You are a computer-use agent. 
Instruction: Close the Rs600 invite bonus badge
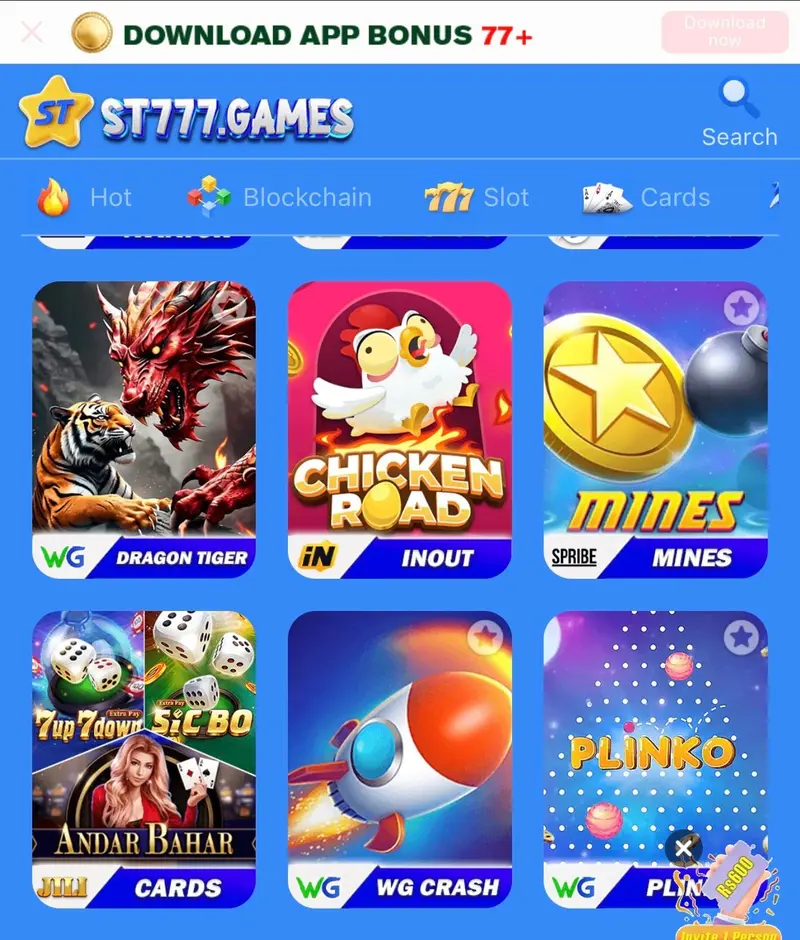pyautogui.click(x=684, y=847)
